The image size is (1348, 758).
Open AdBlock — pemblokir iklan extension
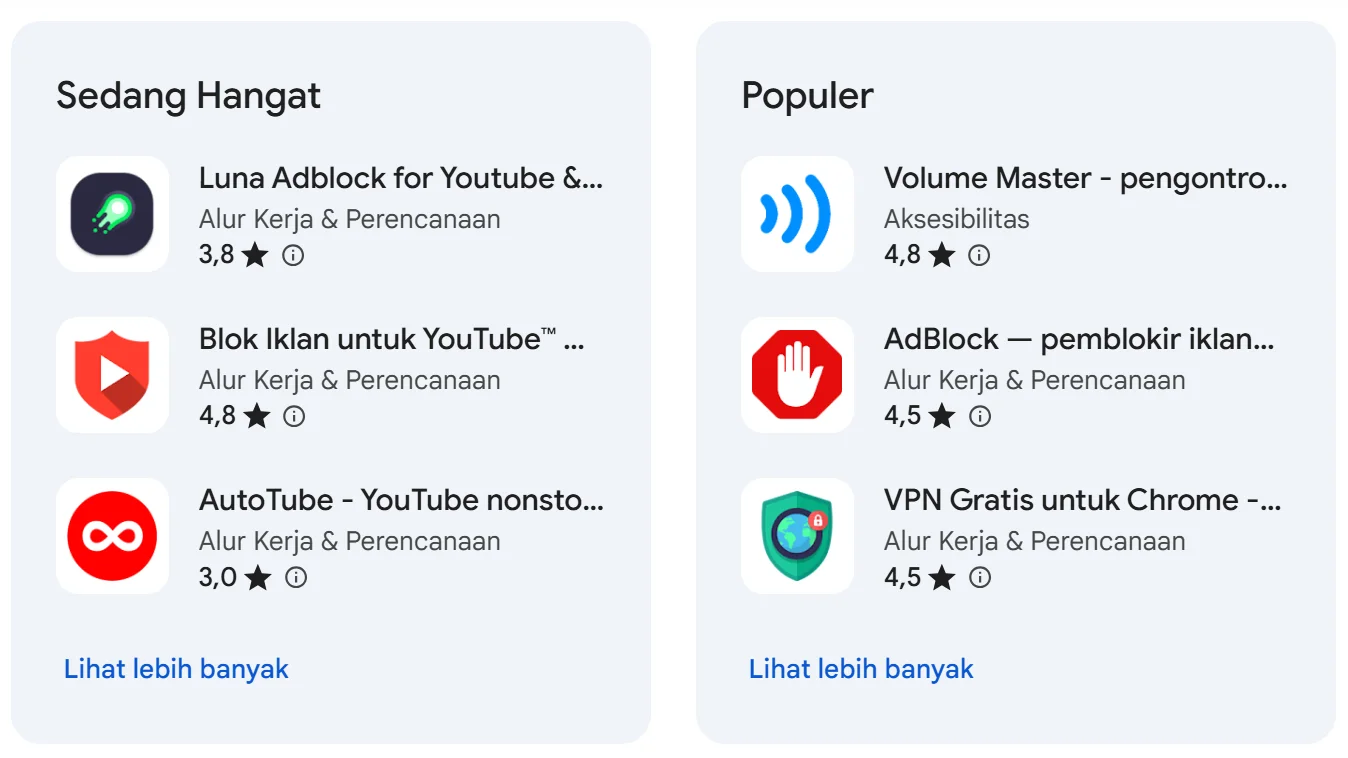click(1078, 340)
